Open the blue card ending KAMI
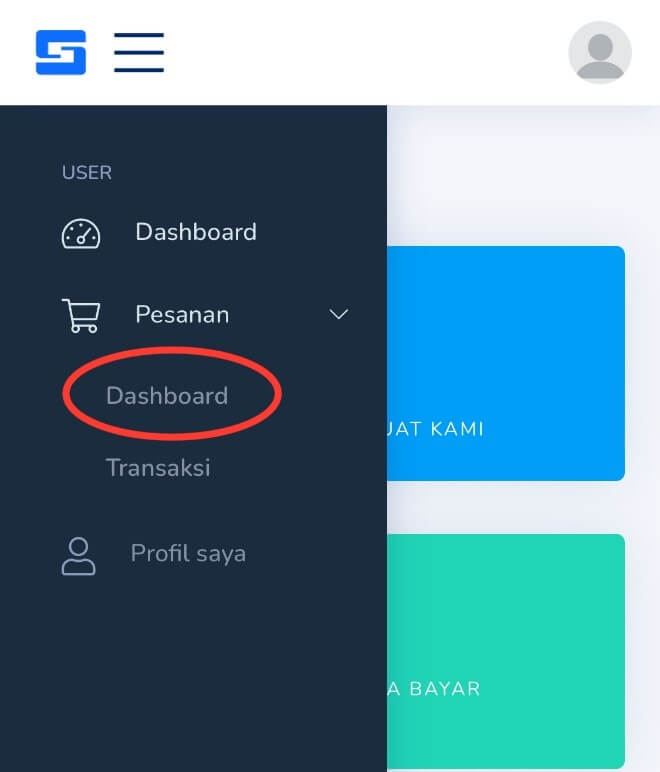This screenshot has width=660, height=772. (506, 363)
